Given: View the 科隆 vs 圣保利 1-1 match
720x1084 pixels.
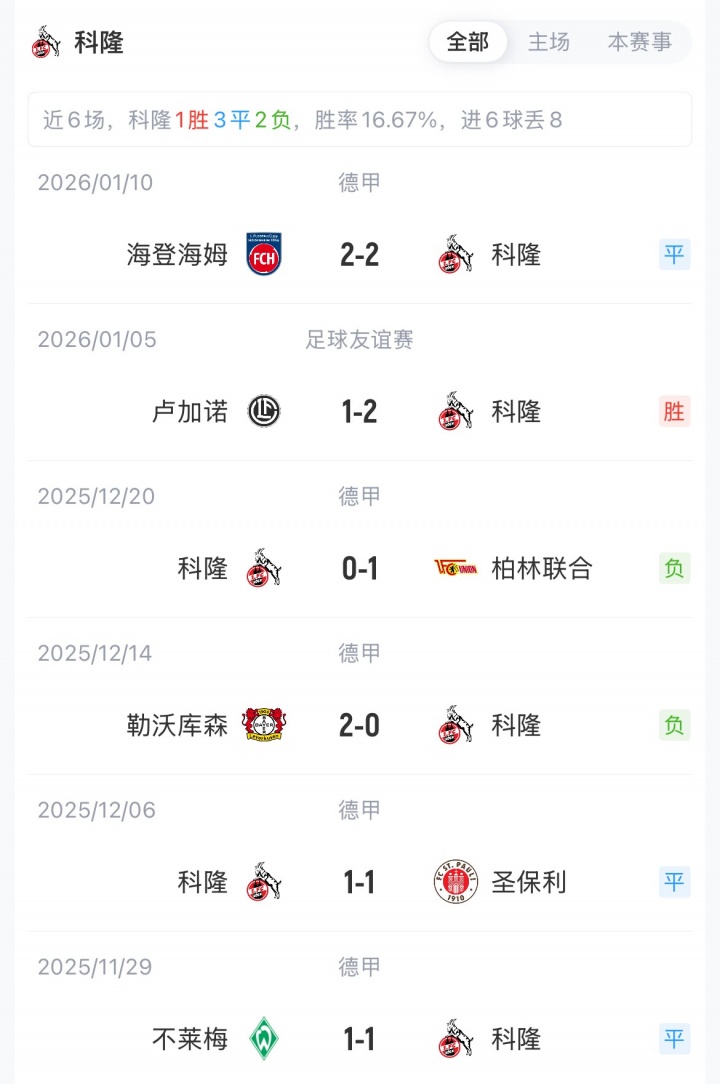Looking at the screenshot, I should point(360,882).
